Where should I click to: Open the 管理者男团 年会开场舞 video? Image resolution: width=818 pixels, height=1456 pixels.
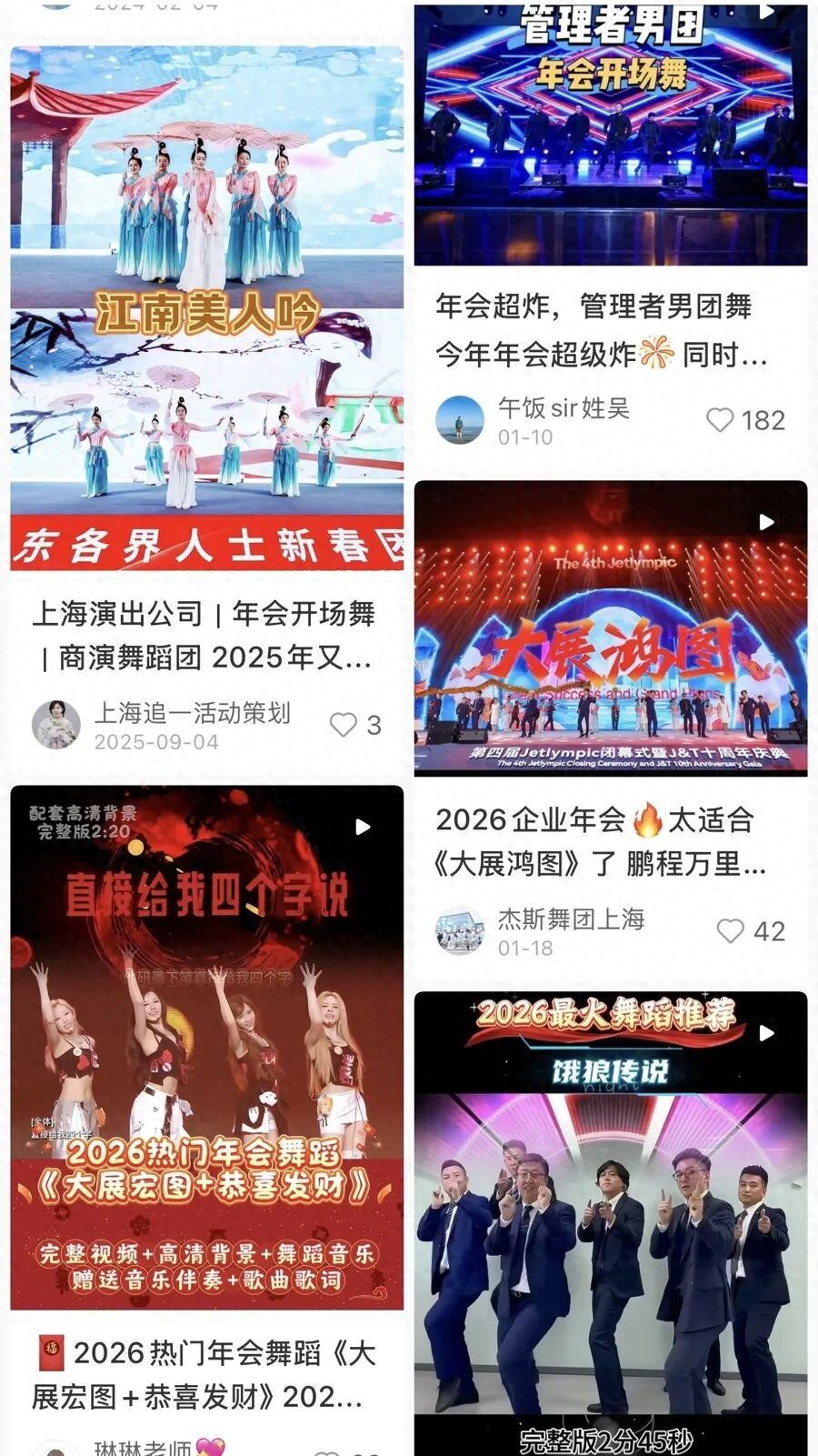pos(610,136)
